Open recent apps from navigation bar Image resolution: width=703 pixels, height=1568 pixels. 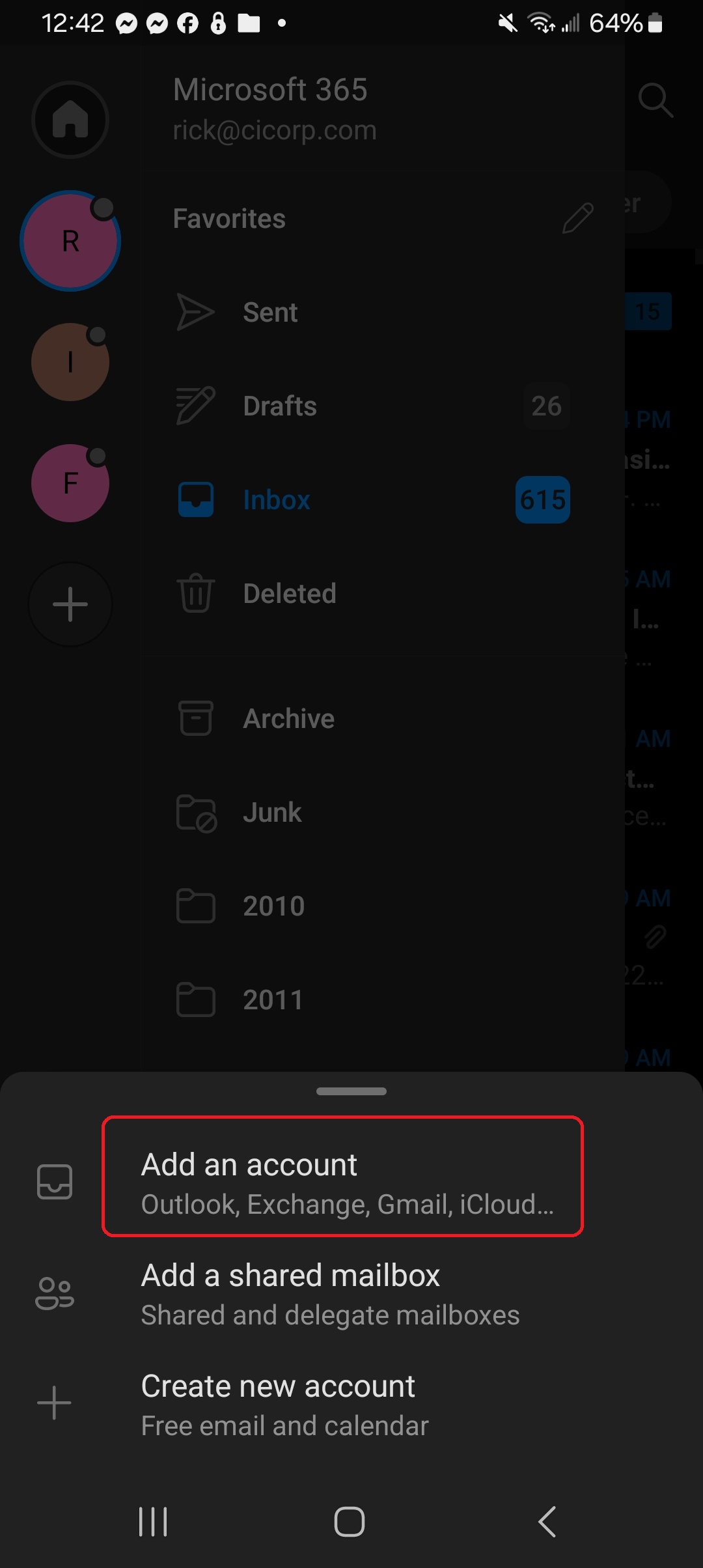point(154,1522)
